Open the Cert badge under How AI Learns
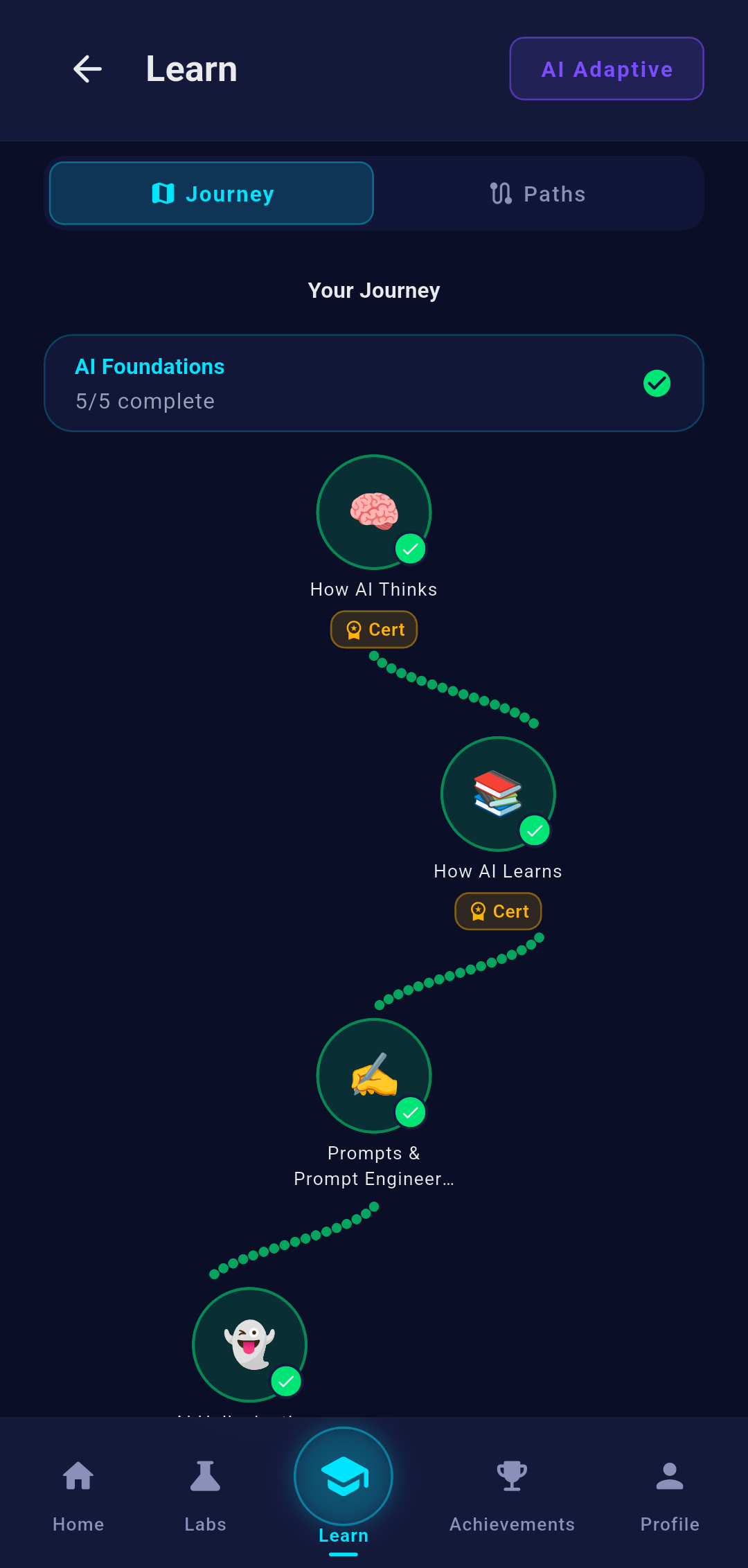Viewport: 748px width, 1568px height. [x=497, y=911]
